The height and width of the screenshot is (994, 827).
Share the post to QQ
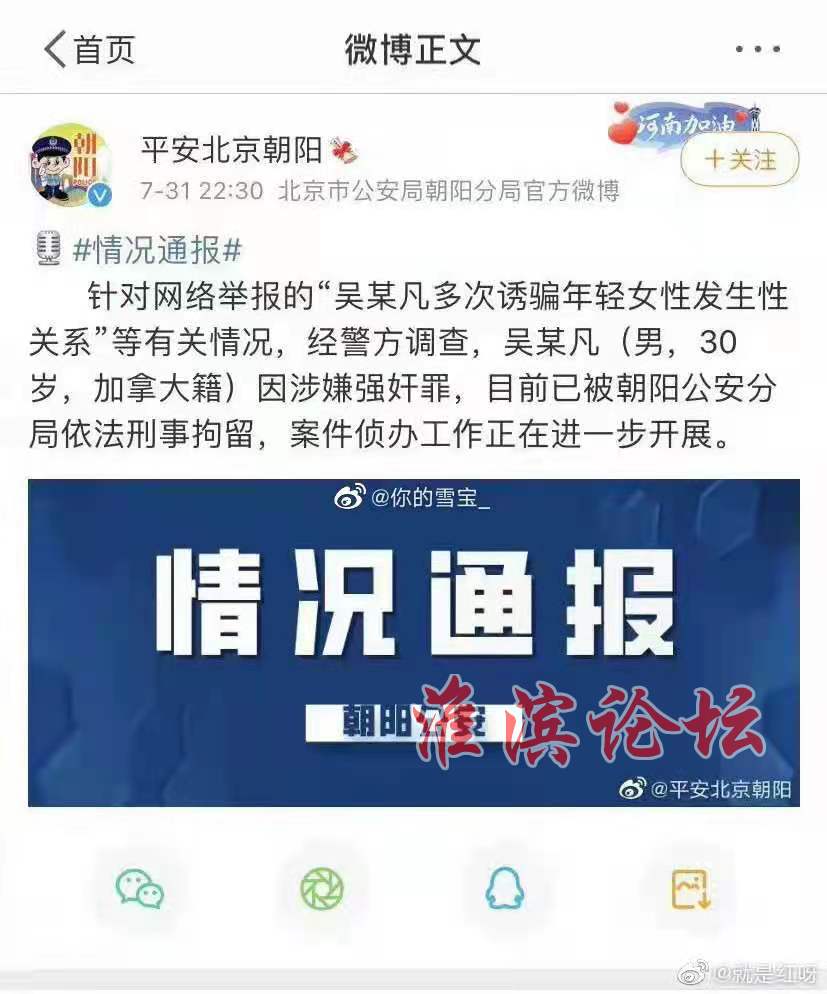[x=505, y=888]
